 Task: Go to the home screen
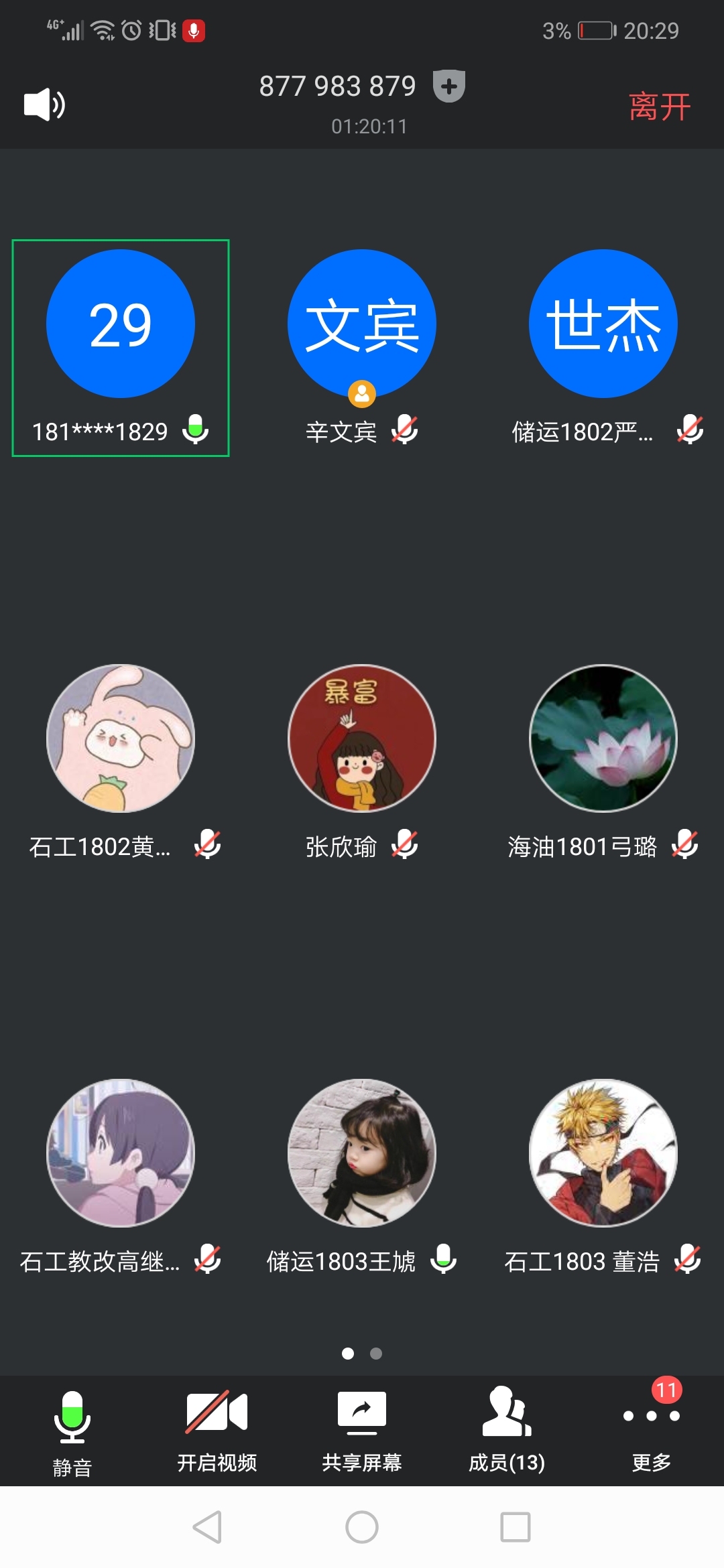coord(362,1527)
